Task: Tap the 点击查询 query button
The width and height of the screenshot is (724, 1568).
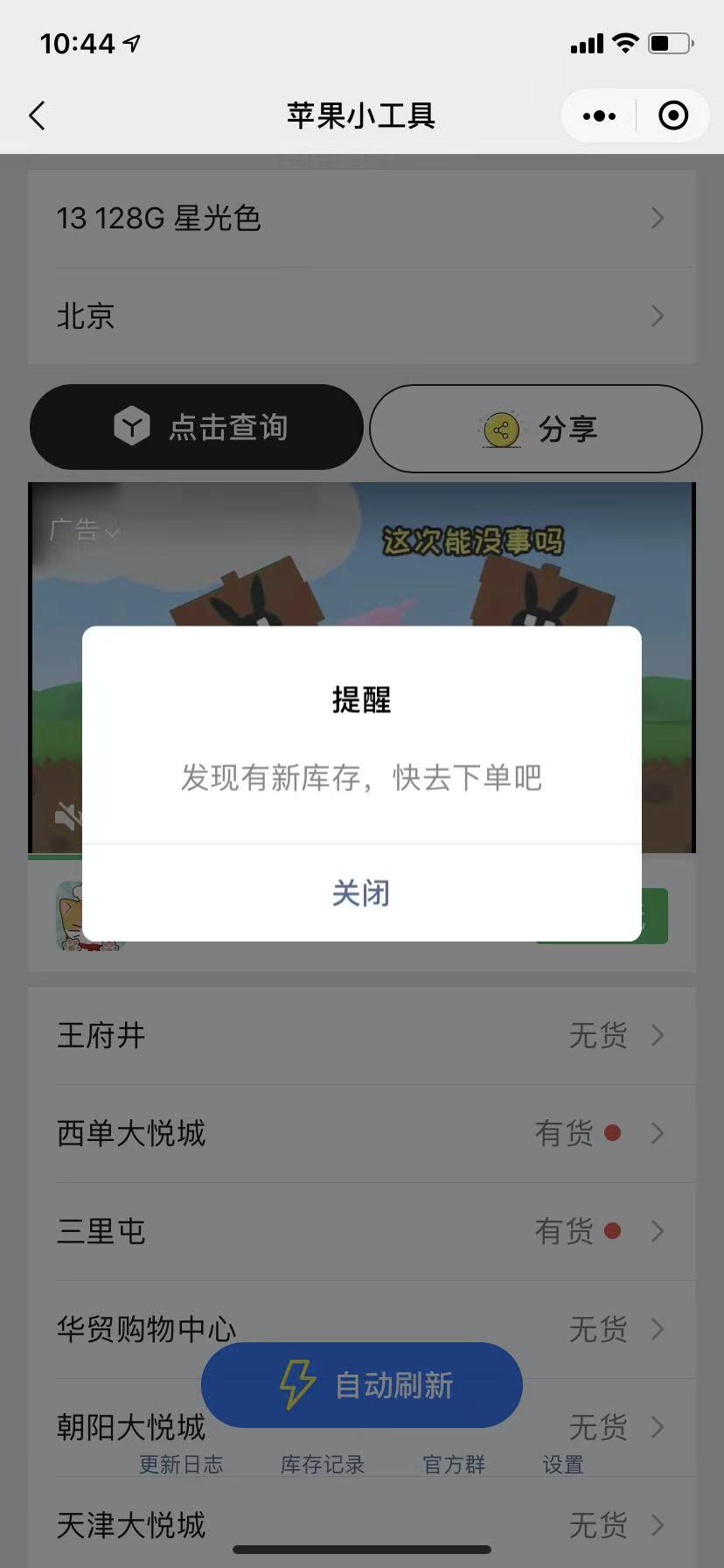Action: (197, 427)
